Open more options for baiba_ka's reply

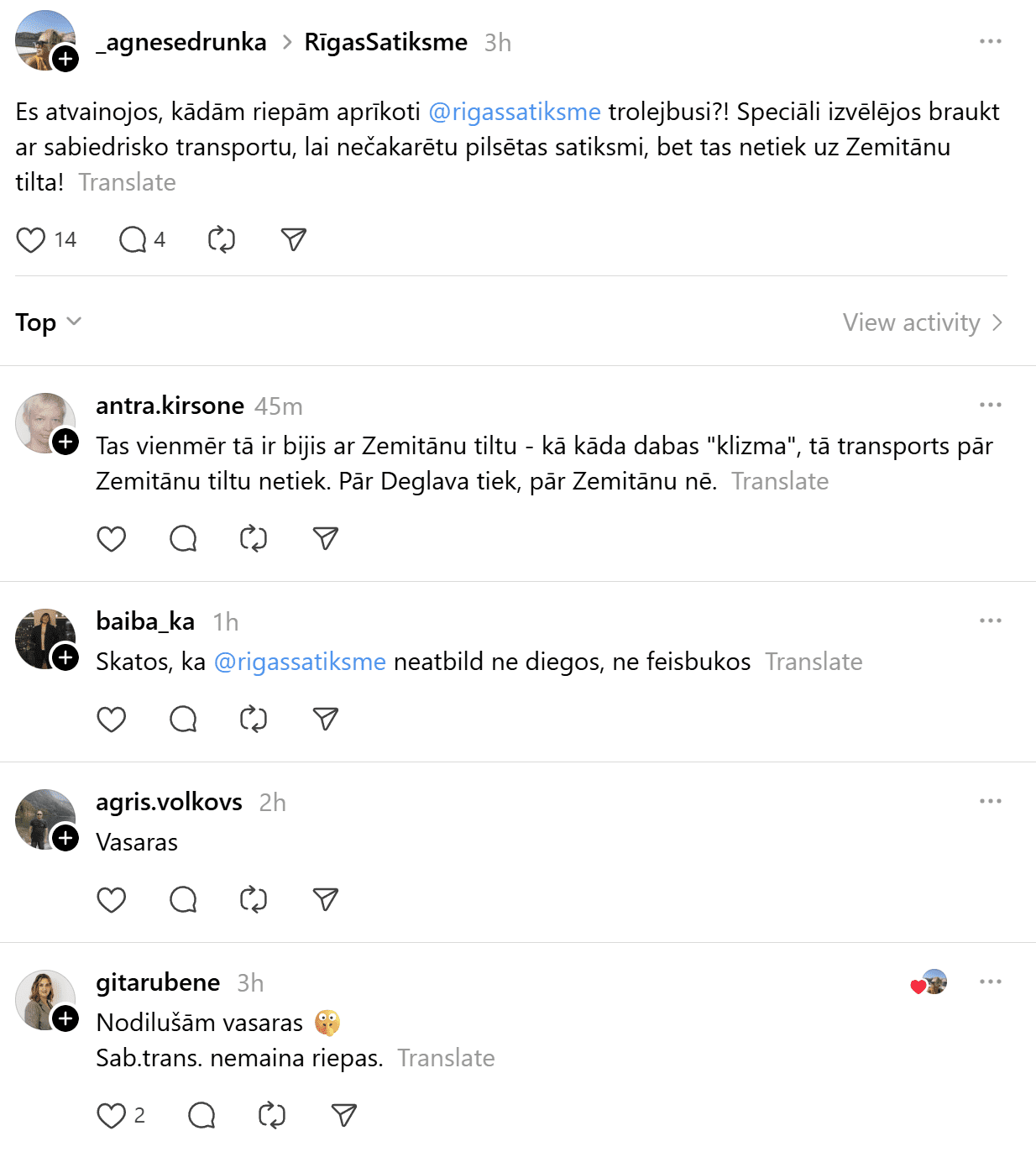tap(990, 620)
